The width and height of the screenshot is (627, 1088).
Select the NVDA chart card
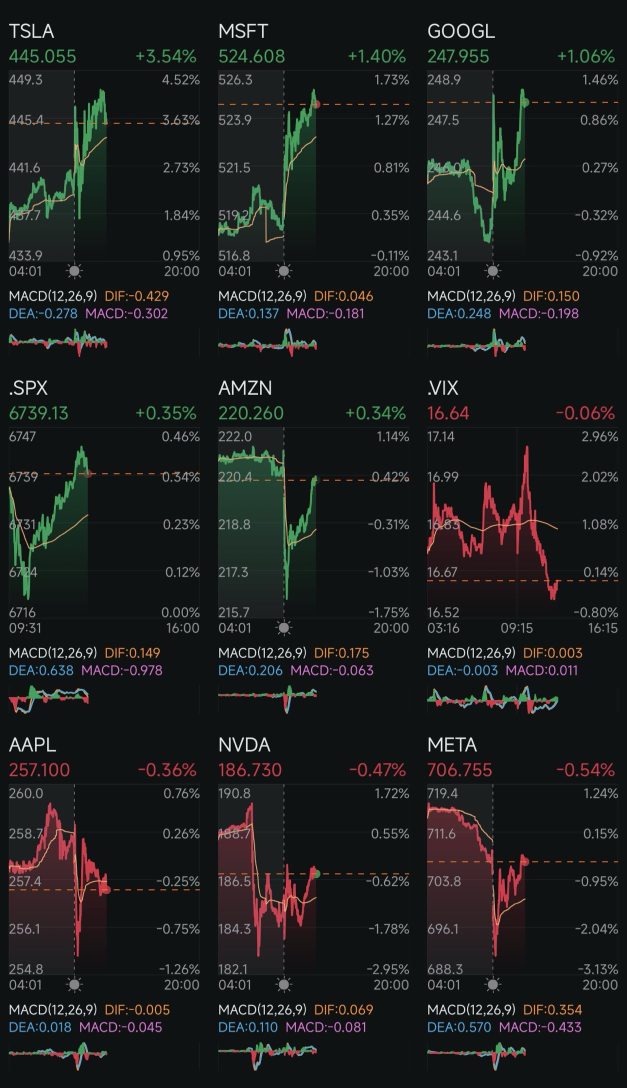point(314,902)
